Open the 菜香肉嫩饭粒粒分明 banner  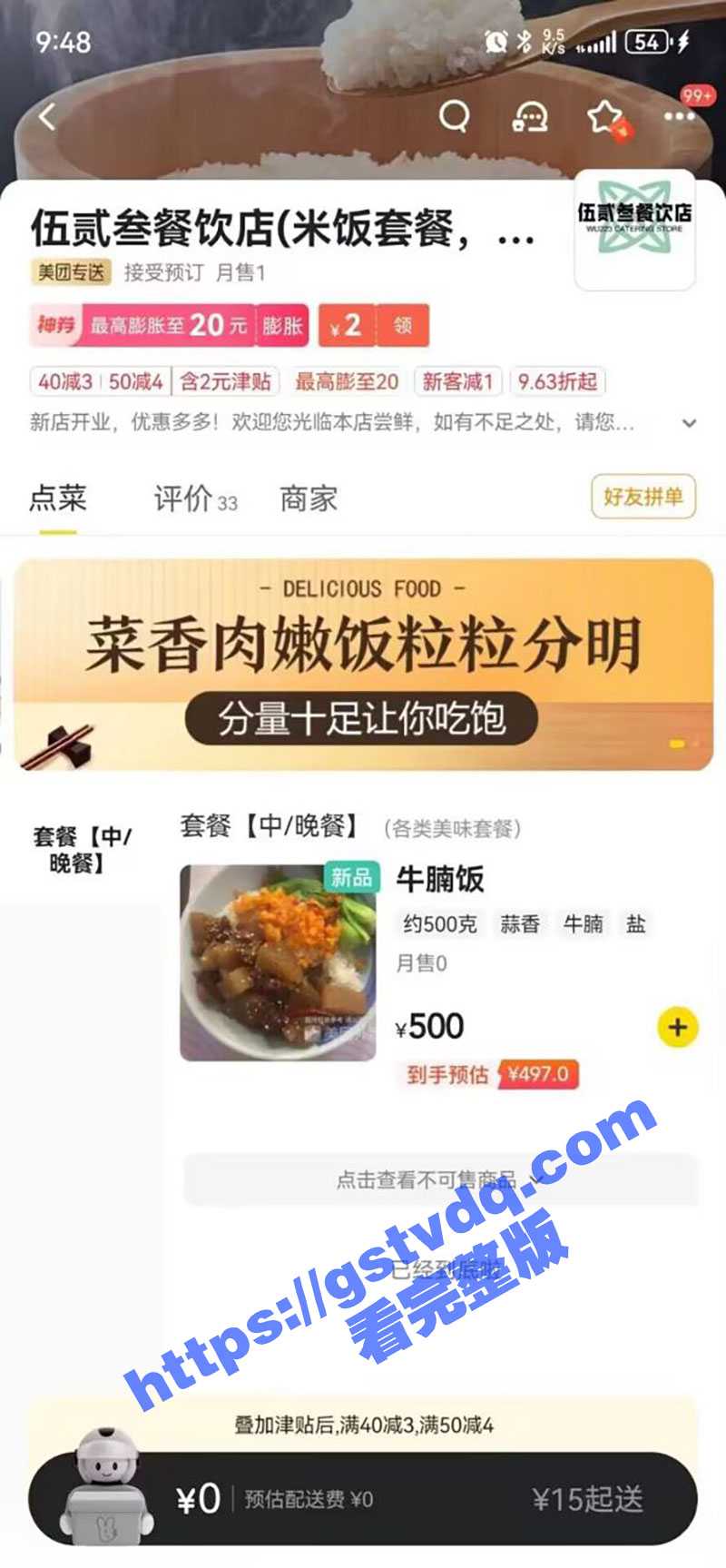[x=363, y=665]
